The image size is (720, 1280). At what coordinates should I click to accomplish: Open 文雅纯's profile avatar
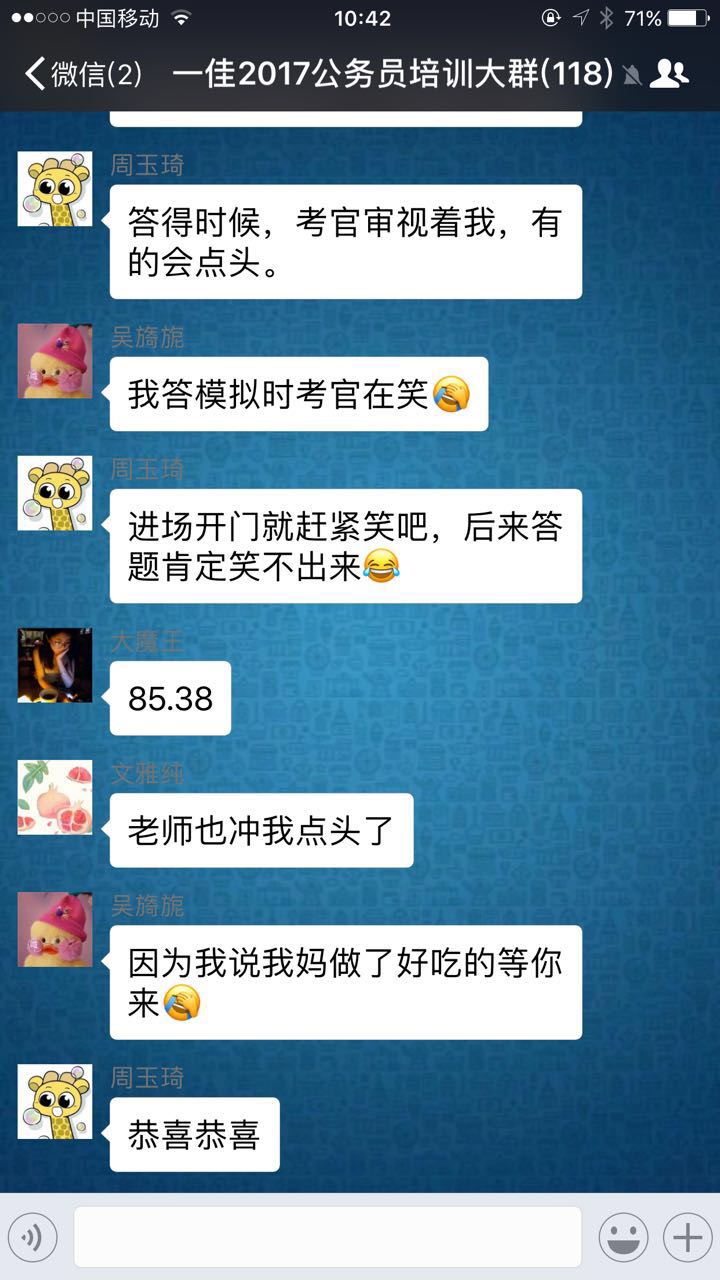[55, 797]
